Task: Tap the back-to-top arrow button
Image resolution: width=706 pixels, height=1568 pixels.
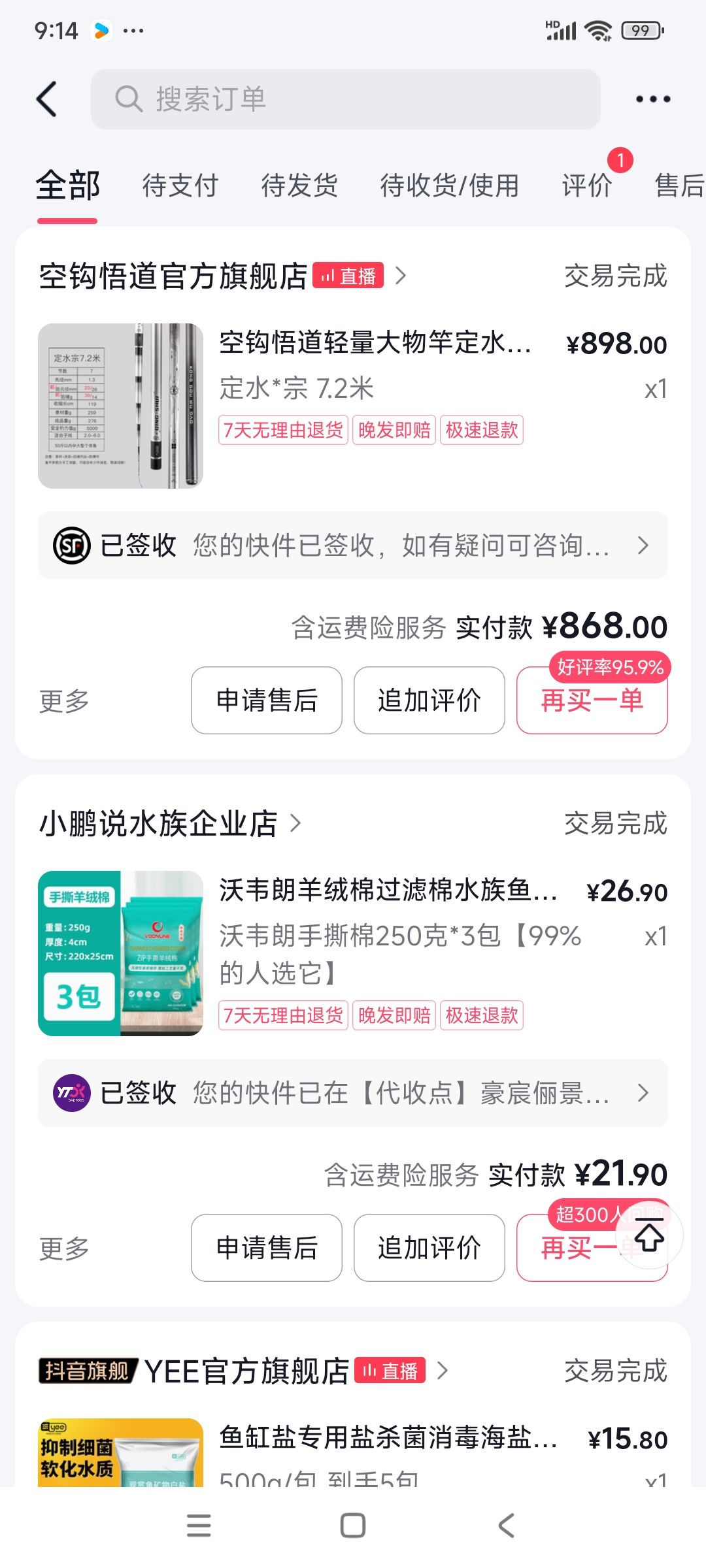Action: tap(650, 1235)
